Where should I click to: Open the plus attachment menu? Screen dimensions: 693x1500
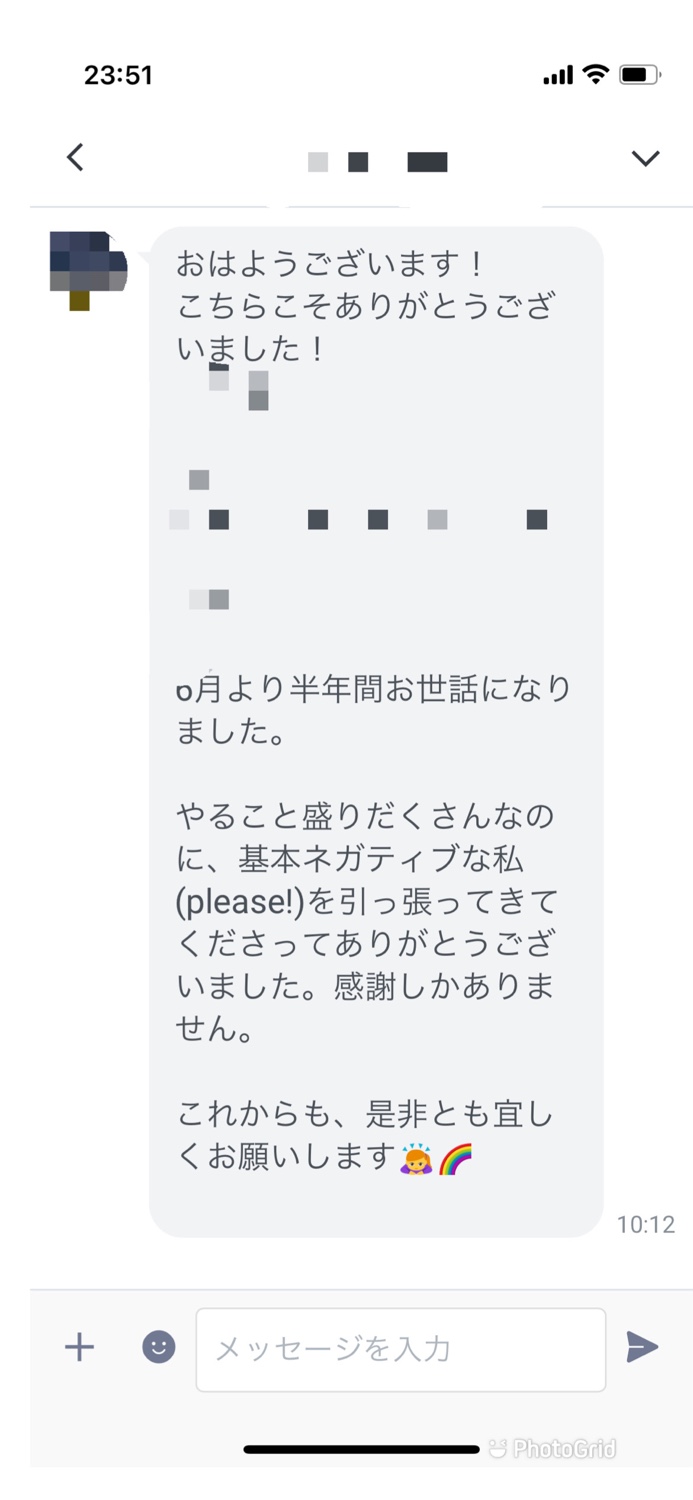coord(79,1347)
